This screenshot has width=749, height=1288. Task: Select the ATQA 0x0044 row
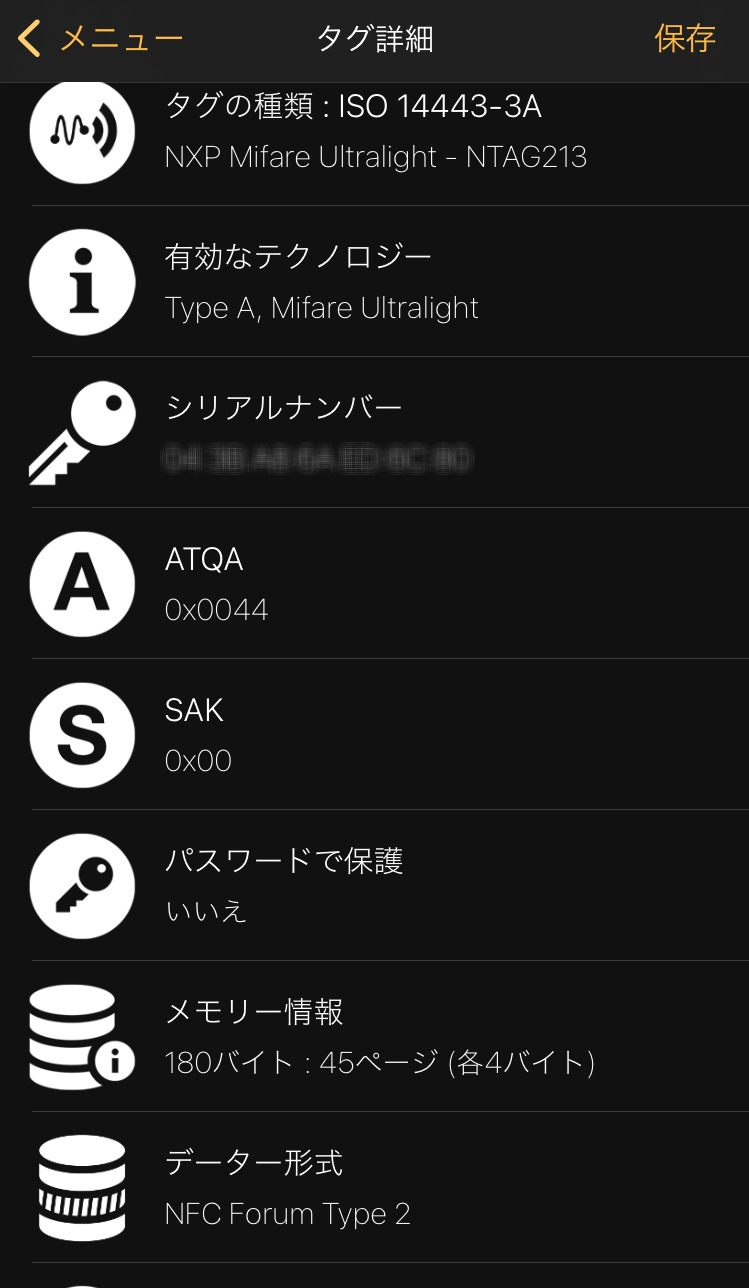375,584
